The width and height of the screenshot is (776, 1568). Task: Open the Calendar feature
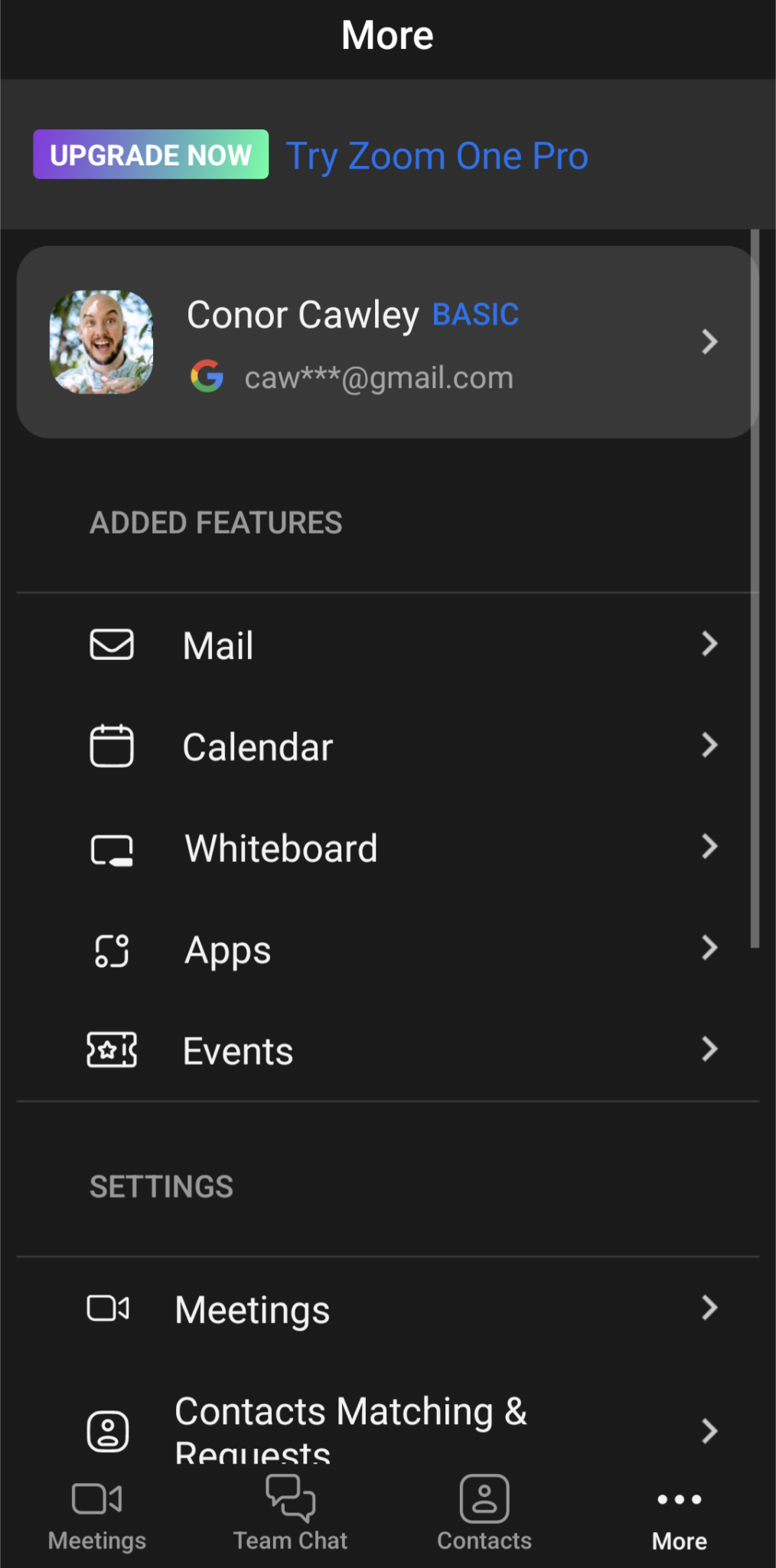pyautogui.click(x=387, y=746)
